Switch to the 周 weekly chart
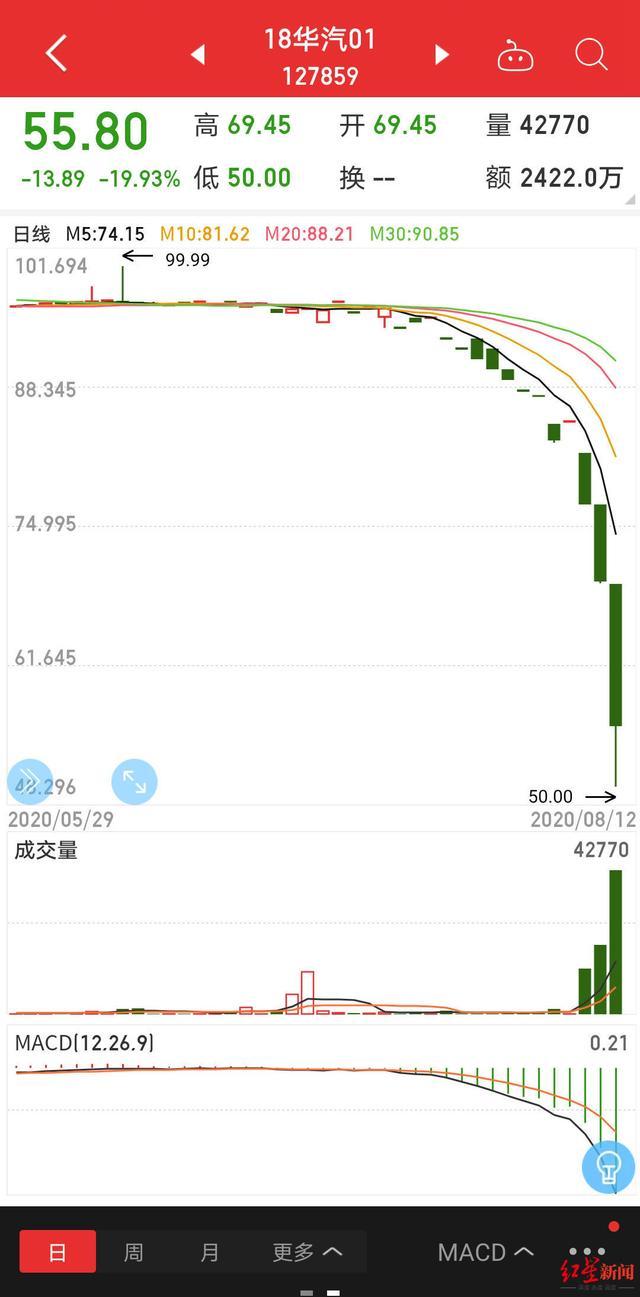This screenshot has height=1297, width=640. 134,1252
